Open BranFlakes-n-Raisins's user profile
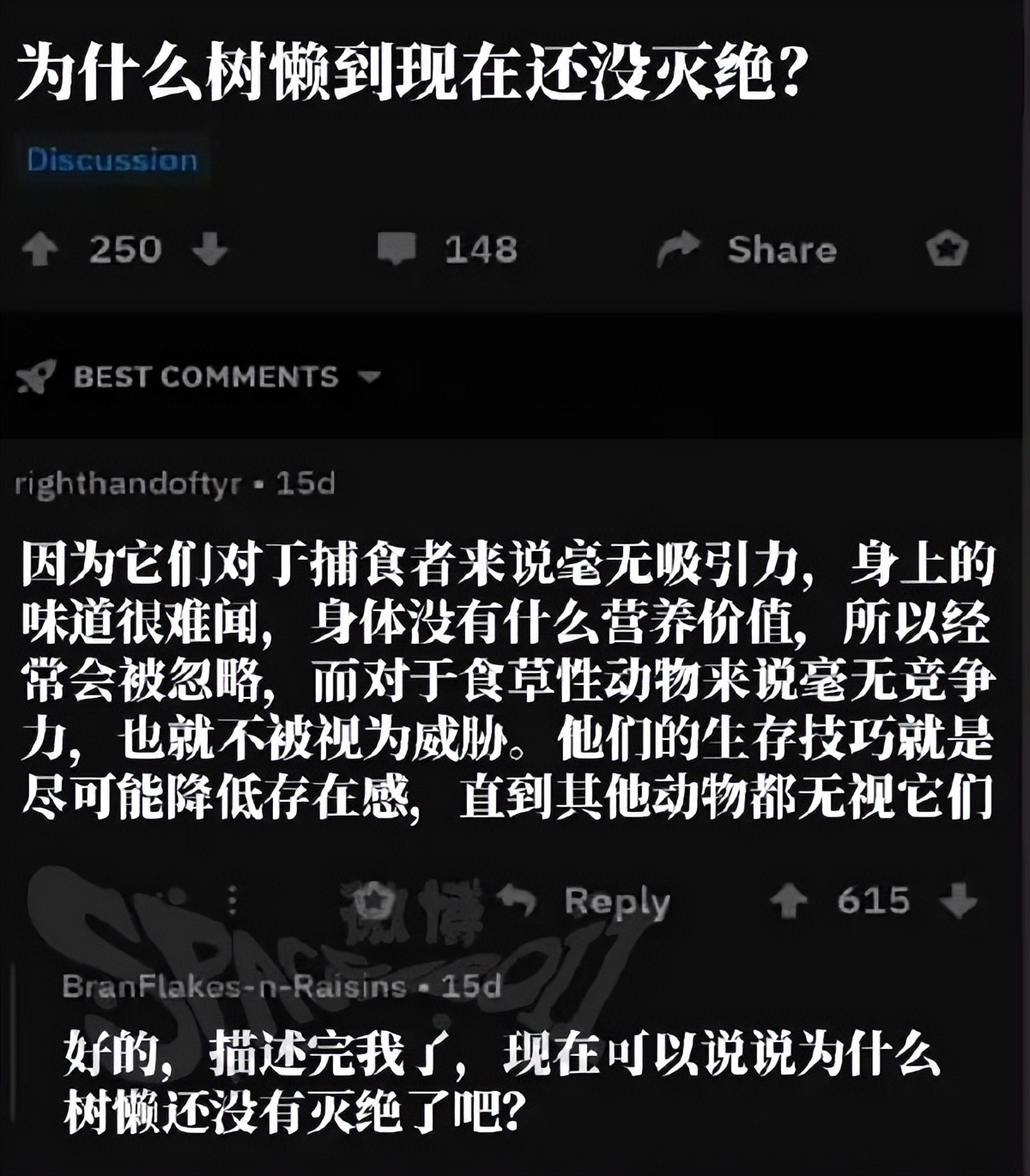Image resolution: width=1030 pixels, height=1176 pixels. coord(232,987)
